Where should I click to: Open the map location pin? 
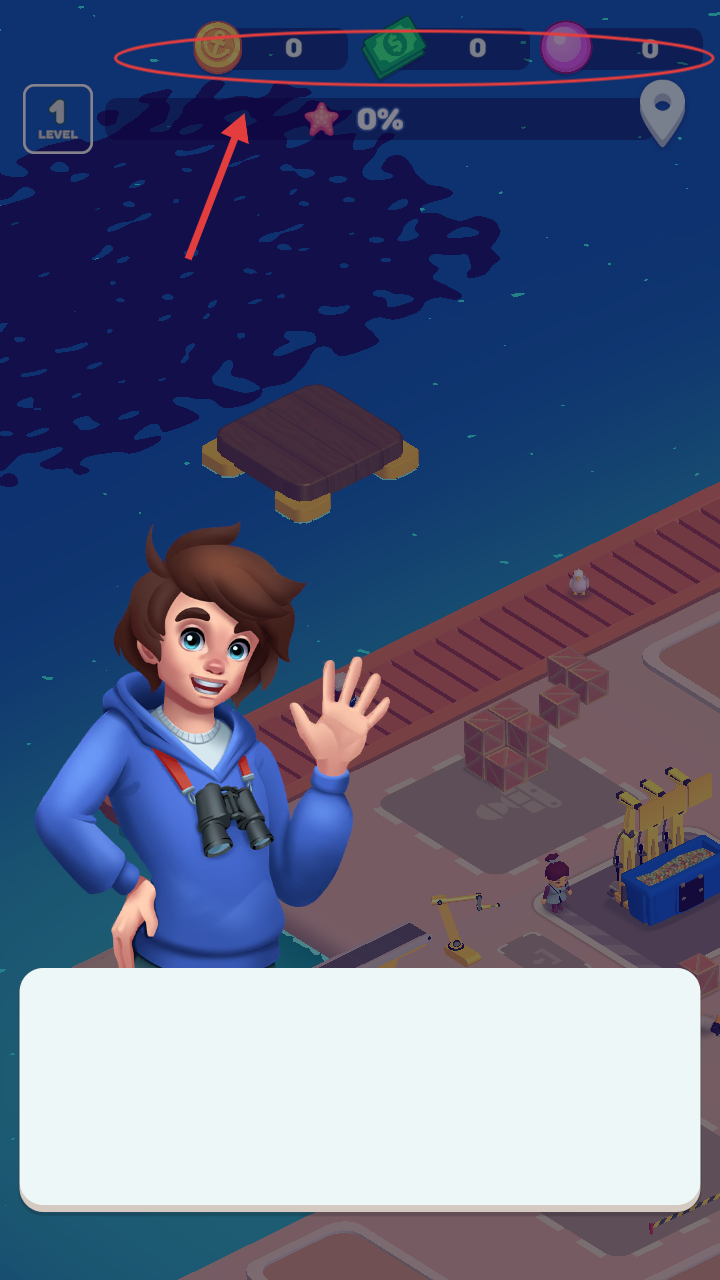point(662,110)
